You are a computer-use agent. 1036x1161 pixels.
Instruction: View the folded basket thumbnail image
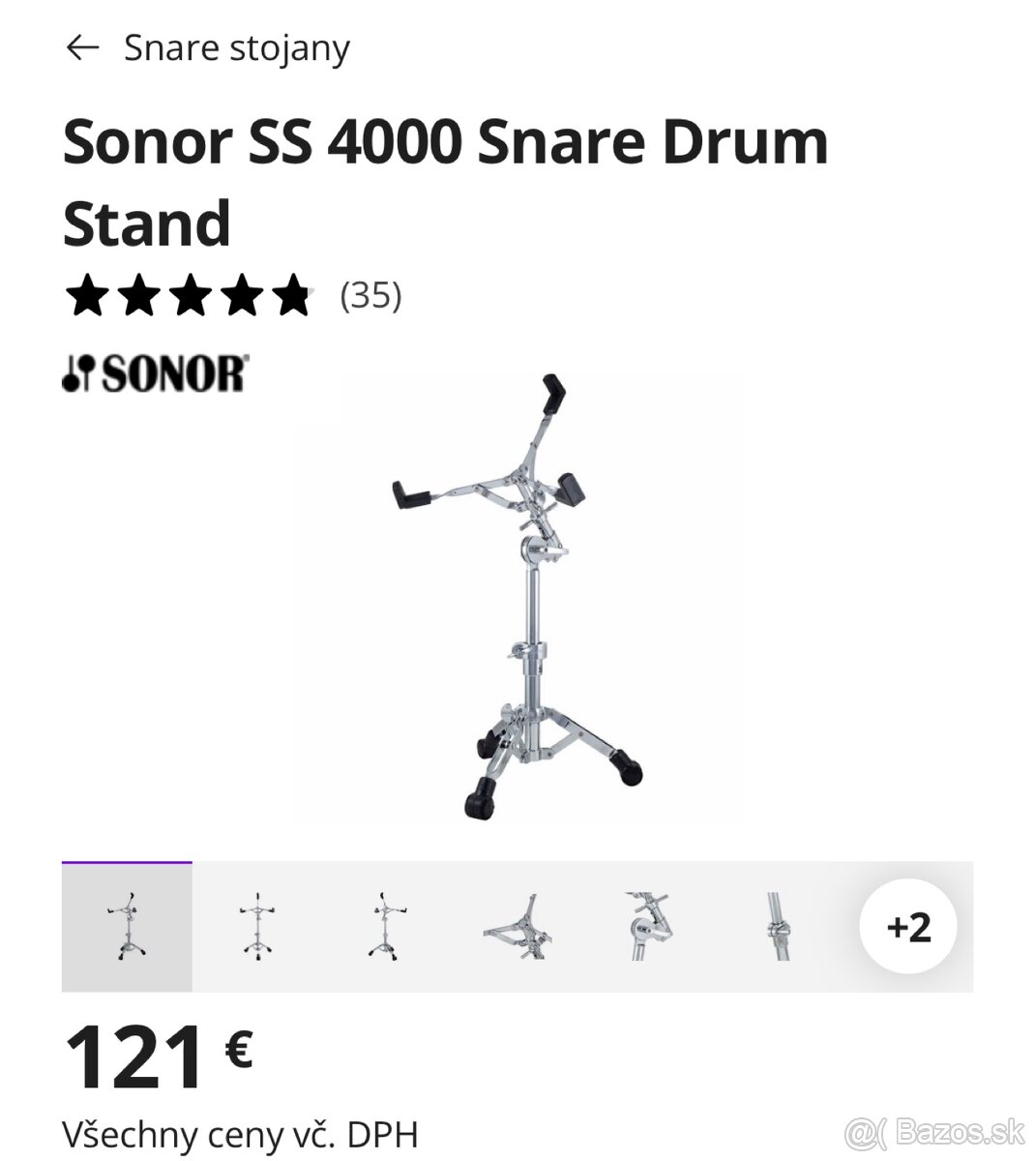(x=518, y=927)
